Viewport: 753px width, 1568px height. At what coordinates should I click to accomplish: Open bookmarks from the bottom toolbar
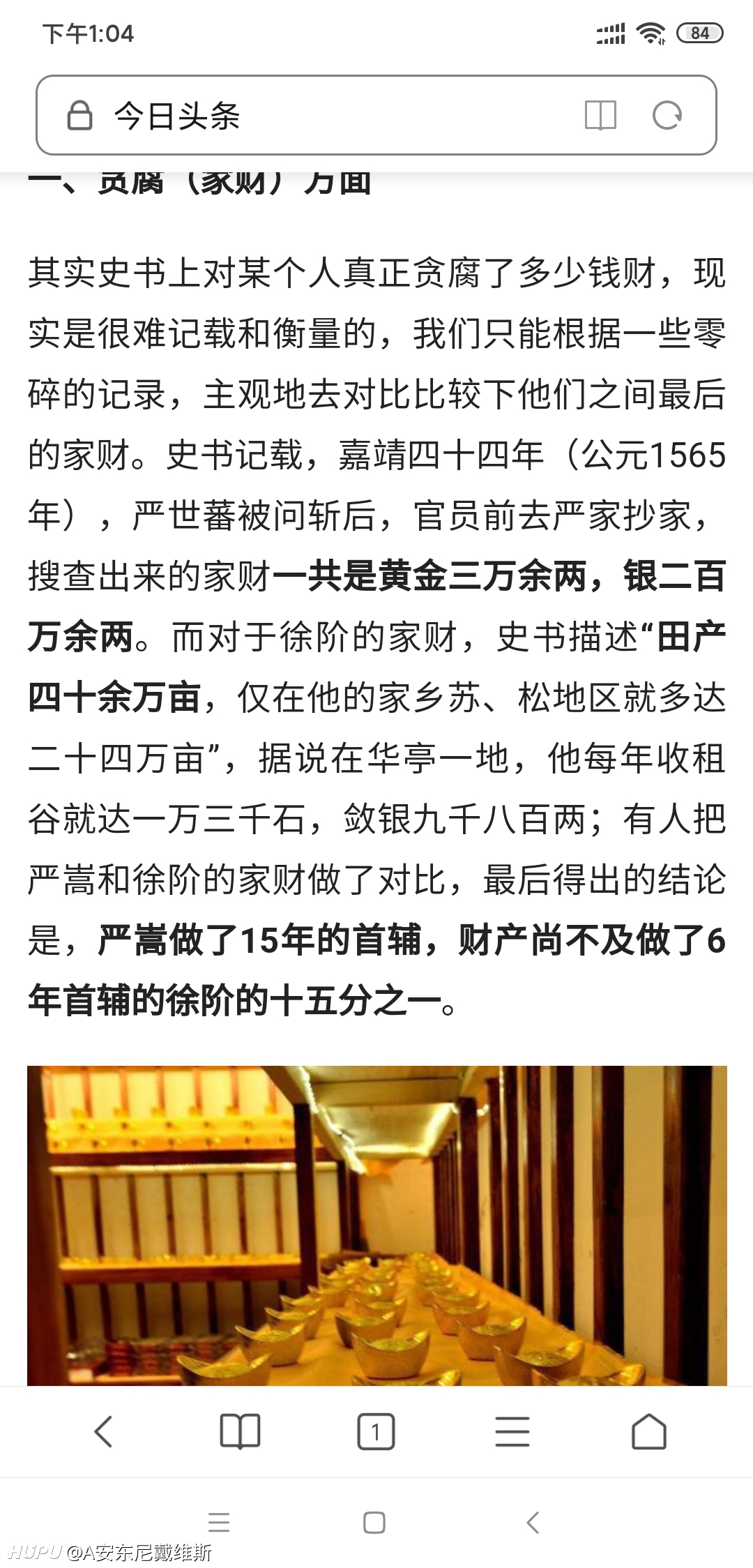(240, 1431)
